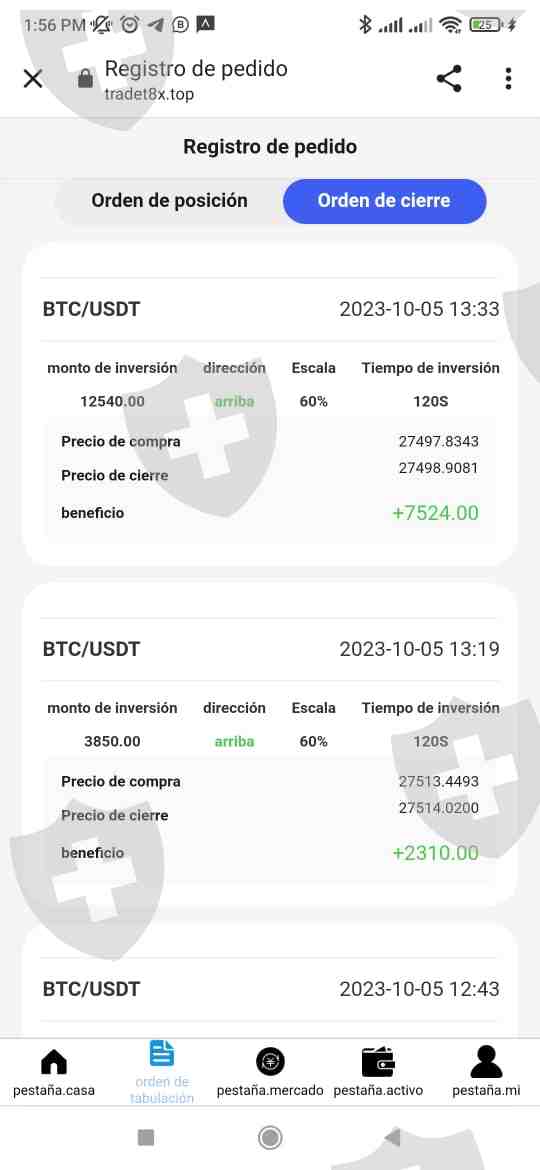The width and height of the screenshot is (540, 1170).
Task: Go to the pestaña.mi profile tab
Action: [x=486, y=1072]
